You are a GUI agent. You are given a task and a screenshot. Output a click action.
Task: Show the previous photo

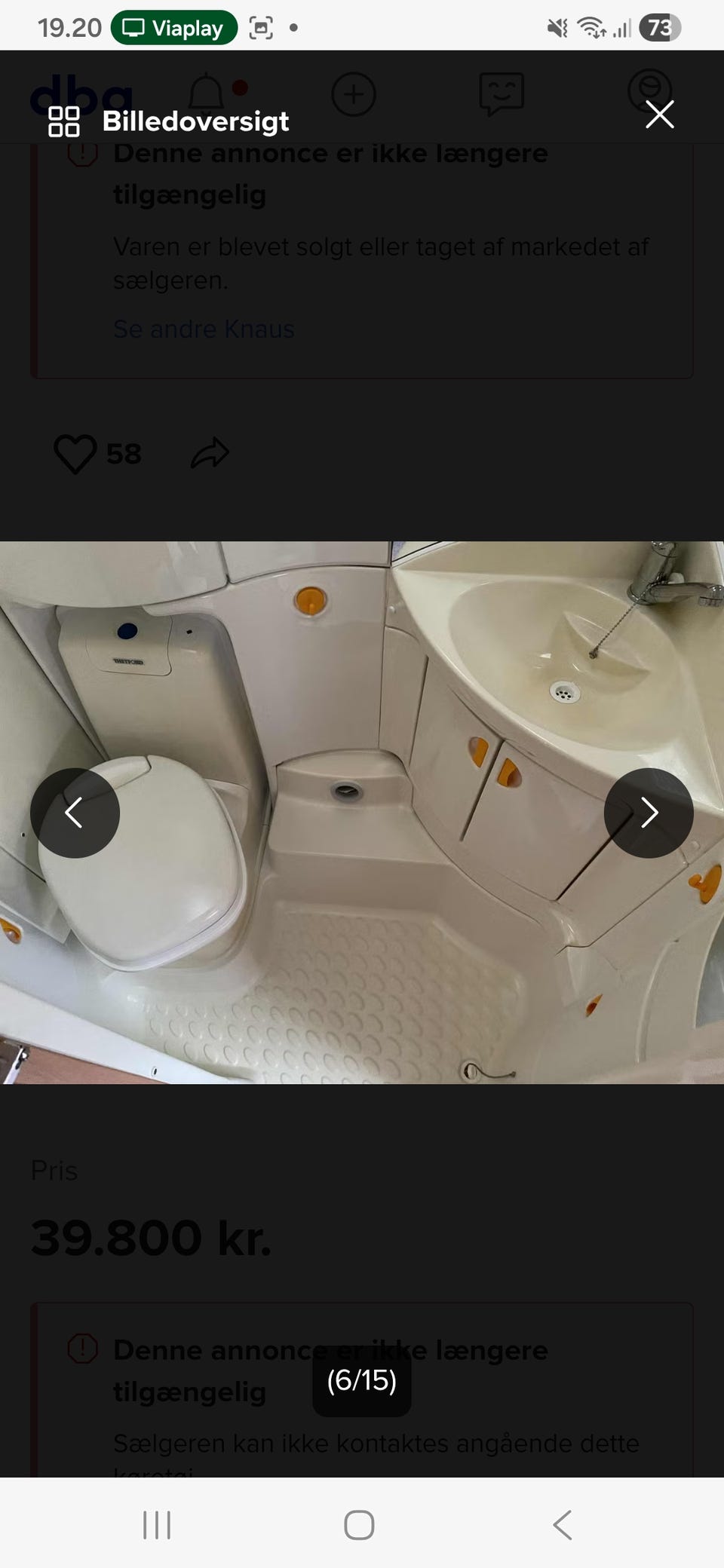[x=75, y=813]
